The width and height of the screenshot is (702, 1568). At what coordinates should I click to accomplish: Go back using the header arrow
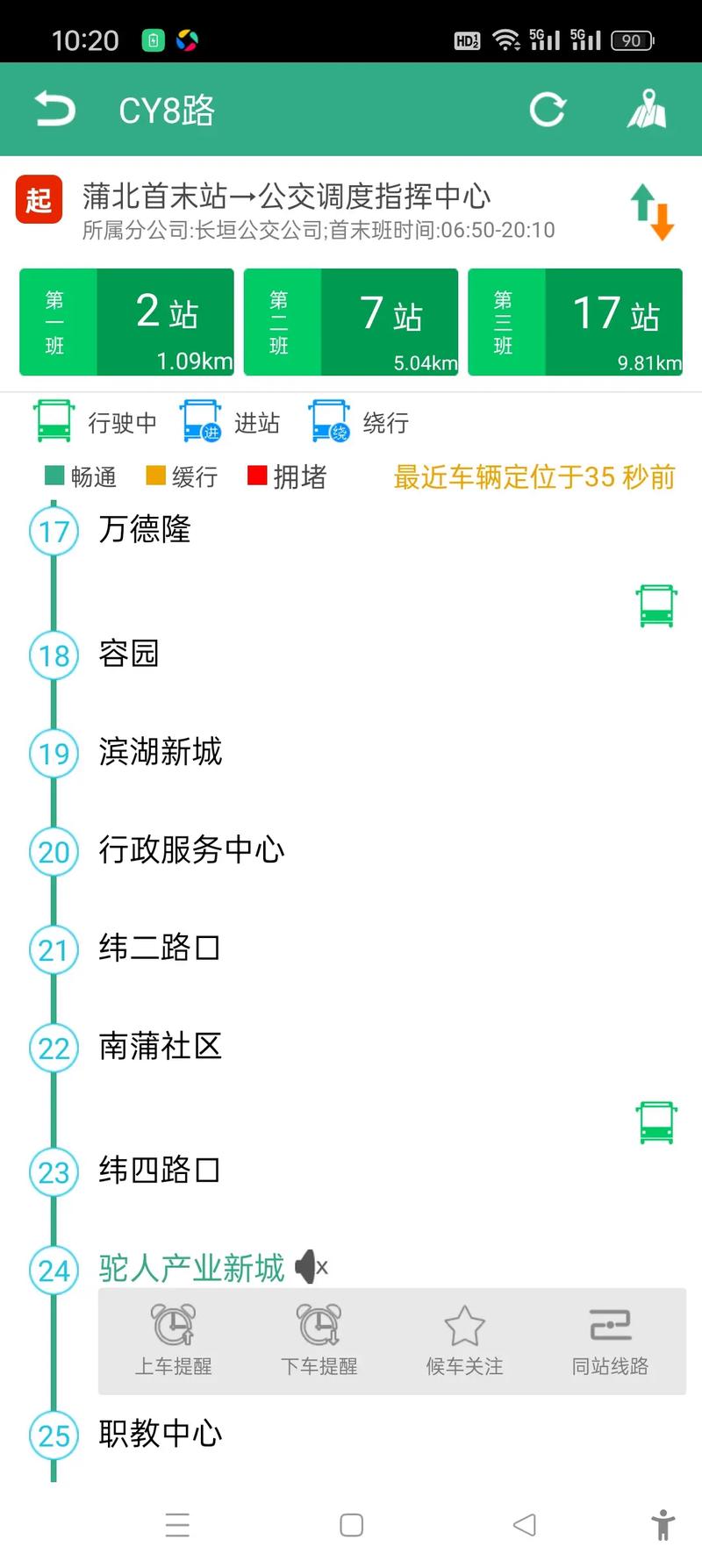[54, 110]
